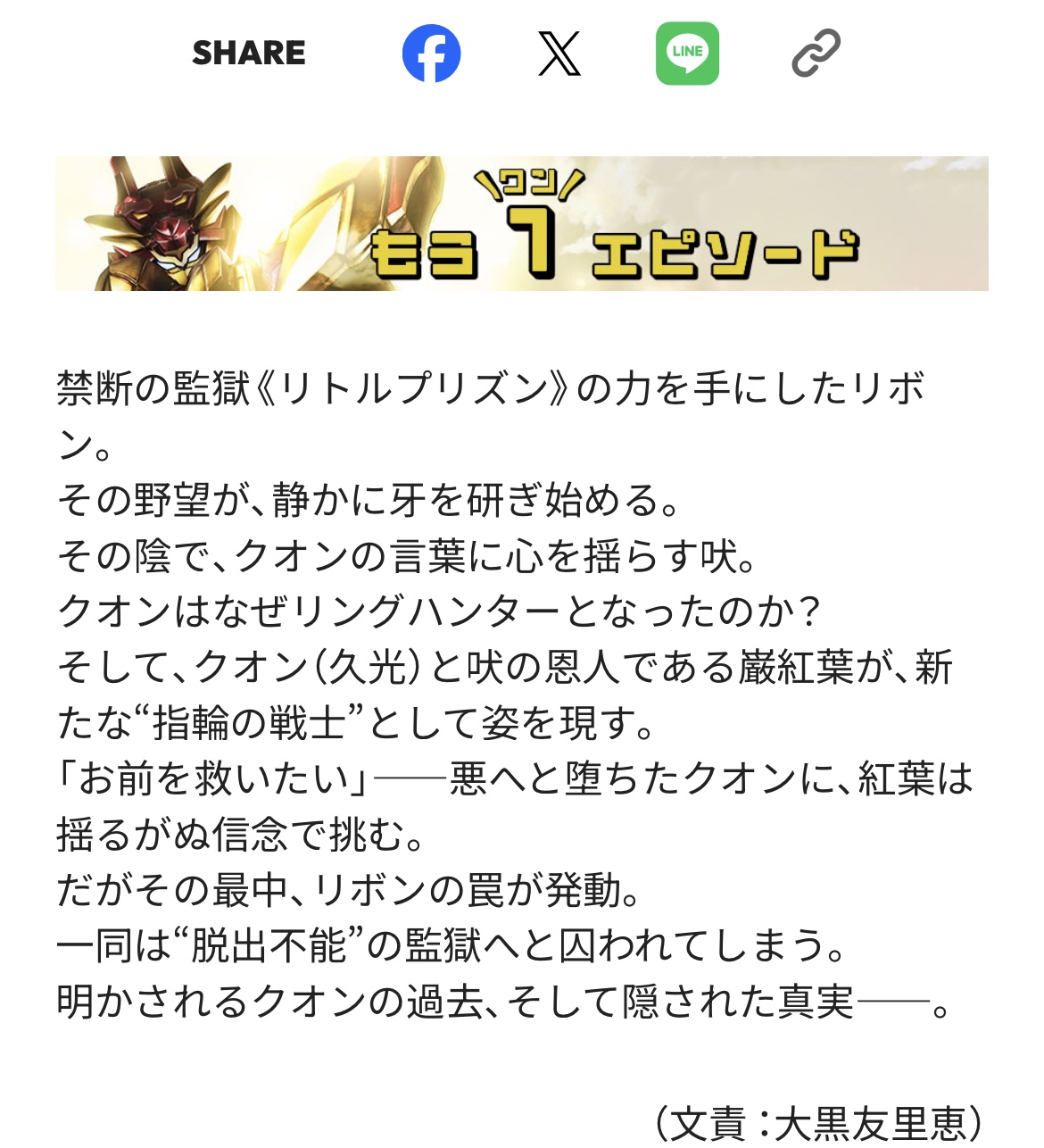The image size is (1044, 1148).
Task: Share the article on Facebook
Action: 431,53
